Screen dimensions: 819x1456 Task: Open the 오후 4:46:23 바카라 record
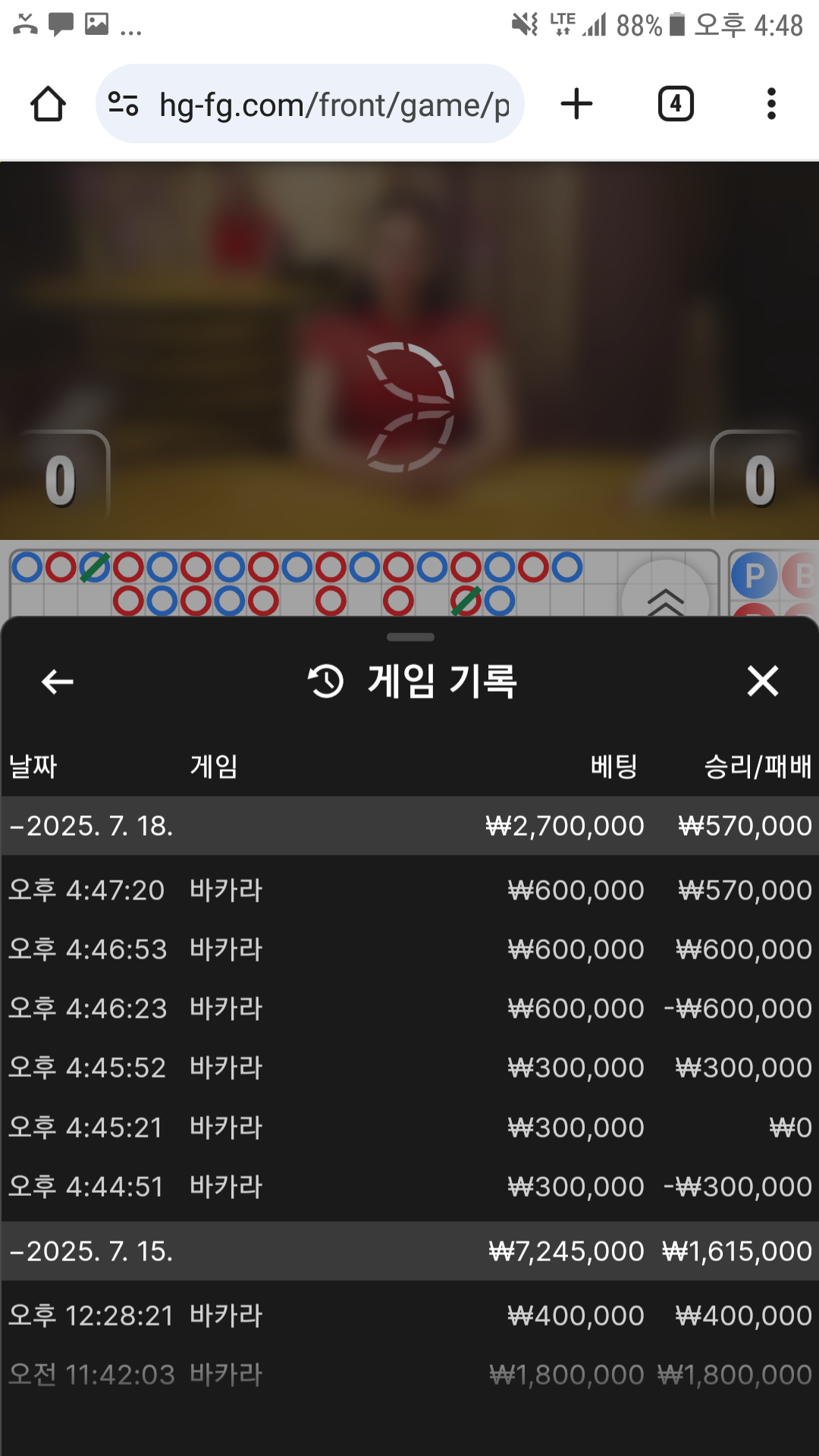tap(409, 1009)
